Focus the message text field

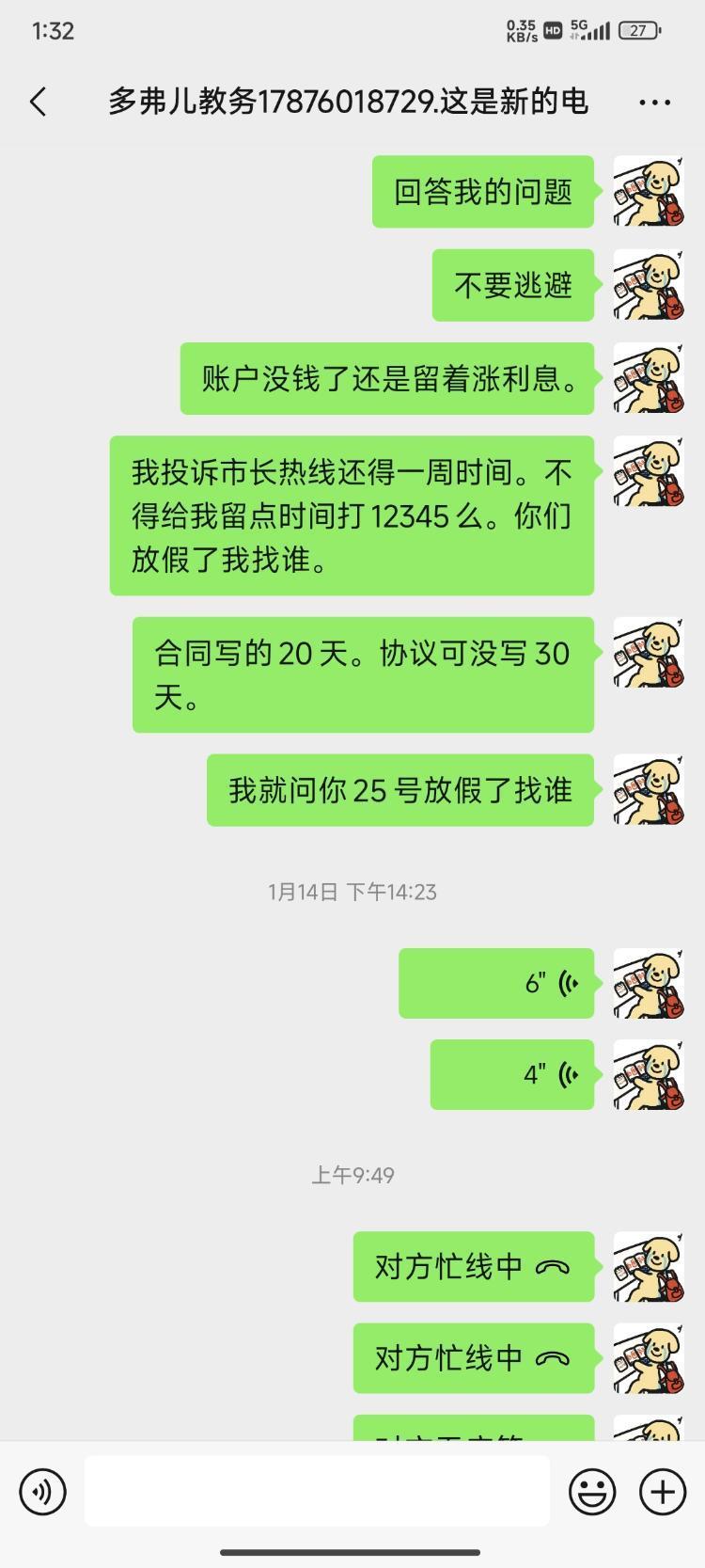[317, 1491]
